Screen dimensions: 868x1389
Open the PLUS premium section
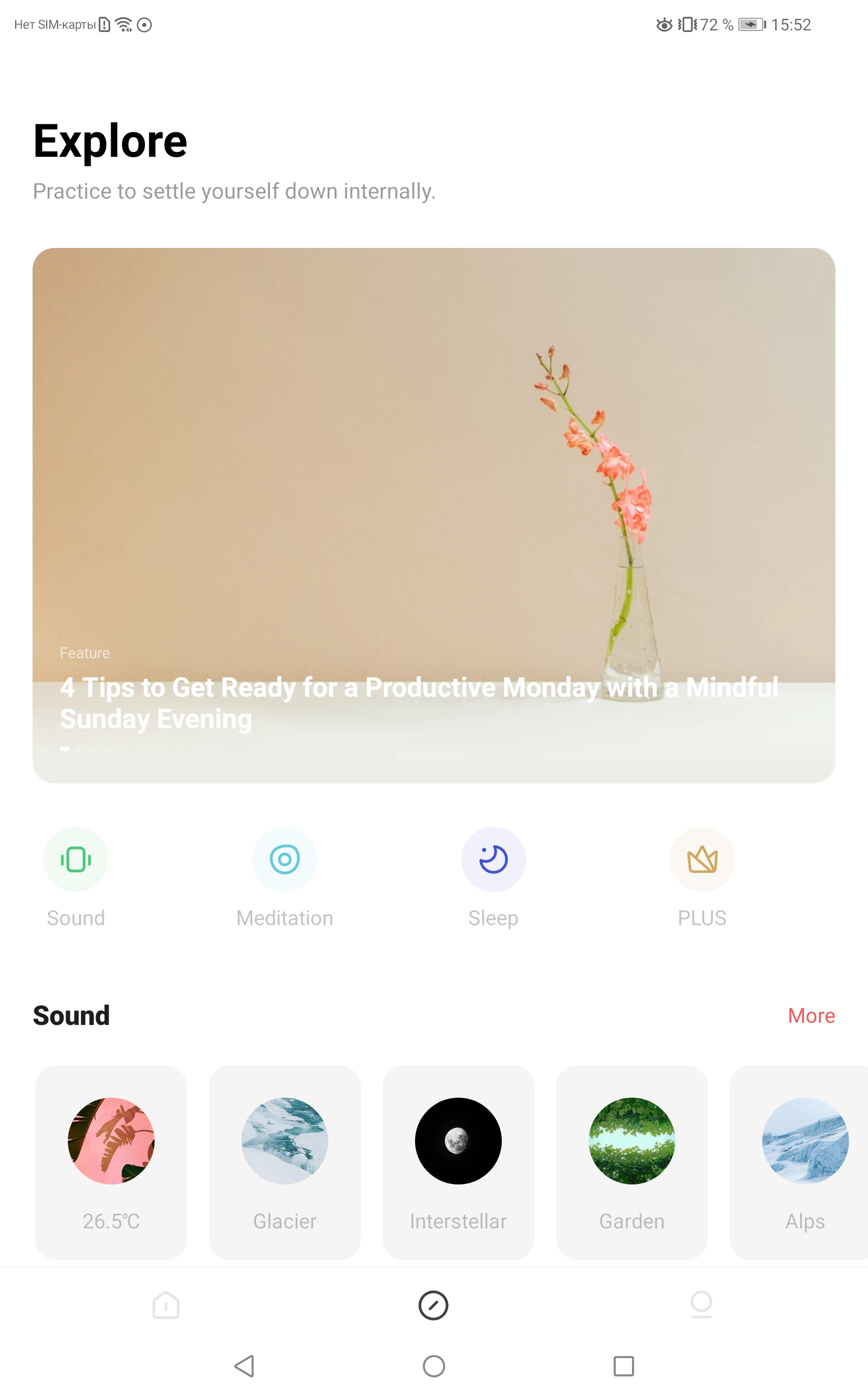(x=702, y=877)
